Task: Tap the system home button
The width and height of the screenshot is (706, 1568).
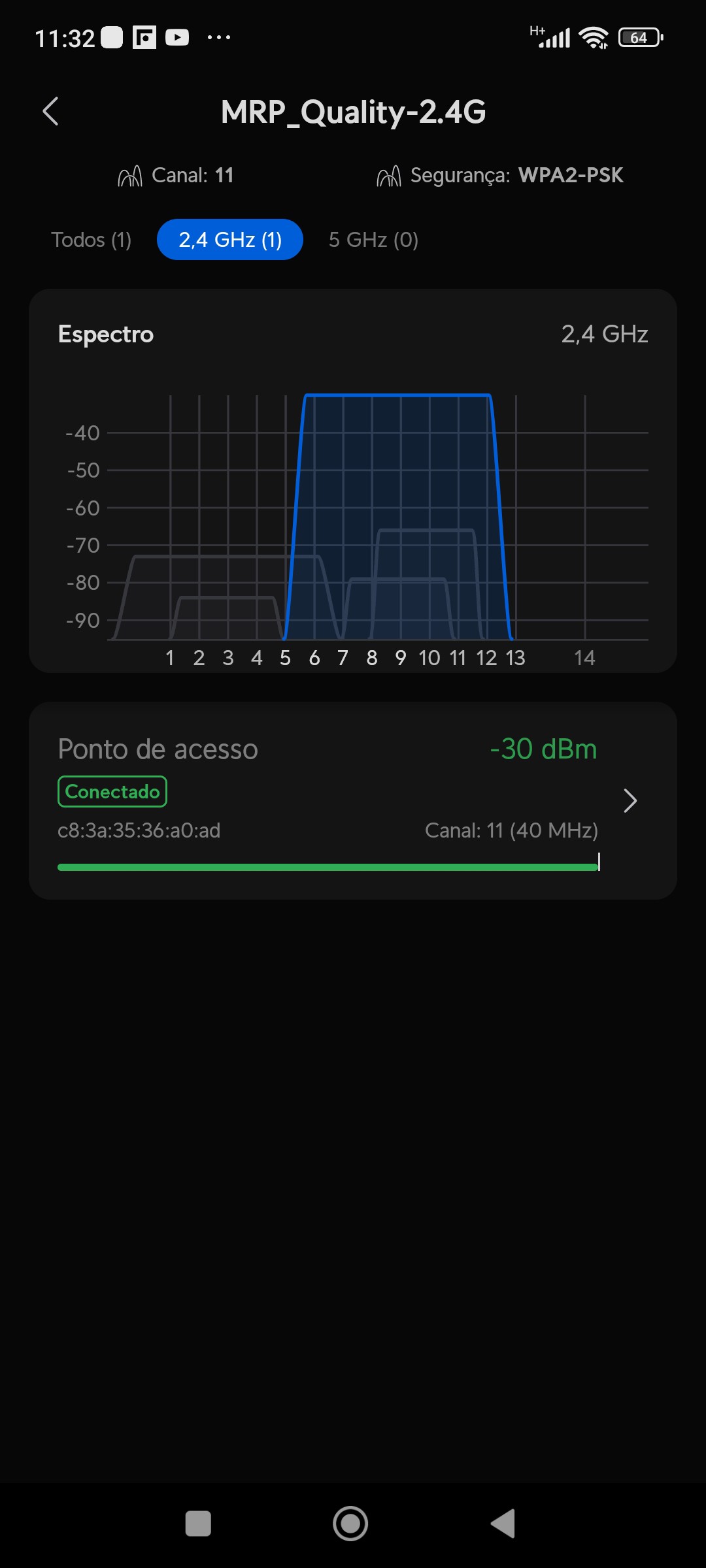Action: click(x=350, y=1524)
